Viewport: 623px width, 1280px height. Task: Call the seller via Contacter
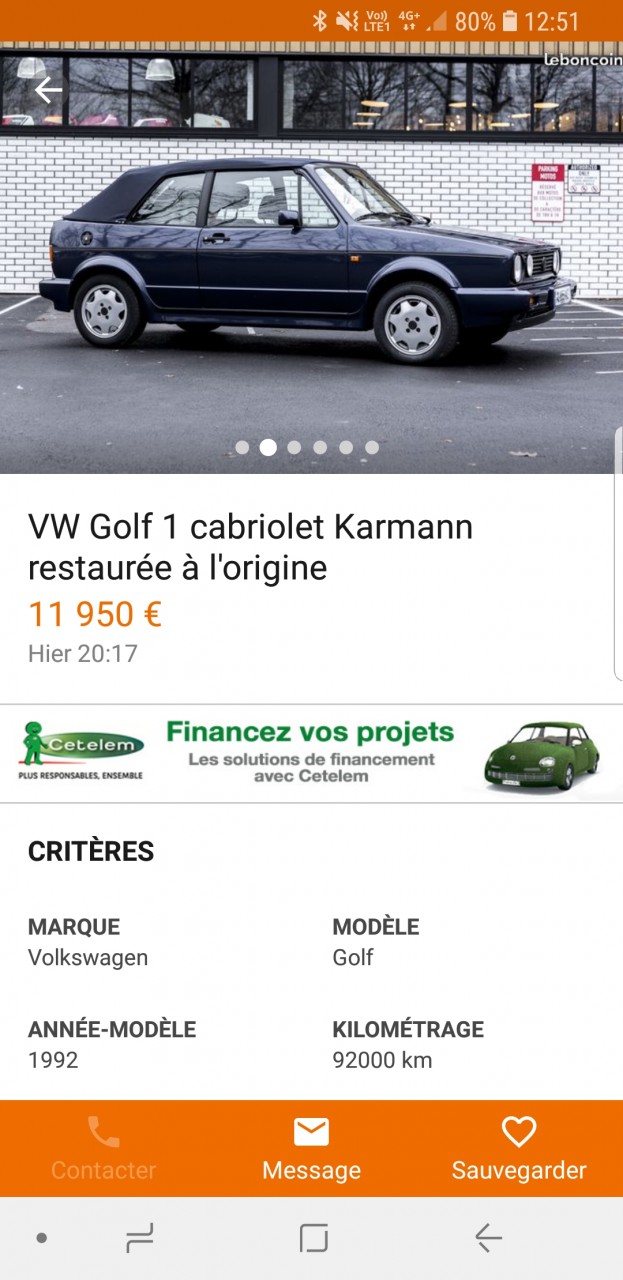click(104, 1148)
